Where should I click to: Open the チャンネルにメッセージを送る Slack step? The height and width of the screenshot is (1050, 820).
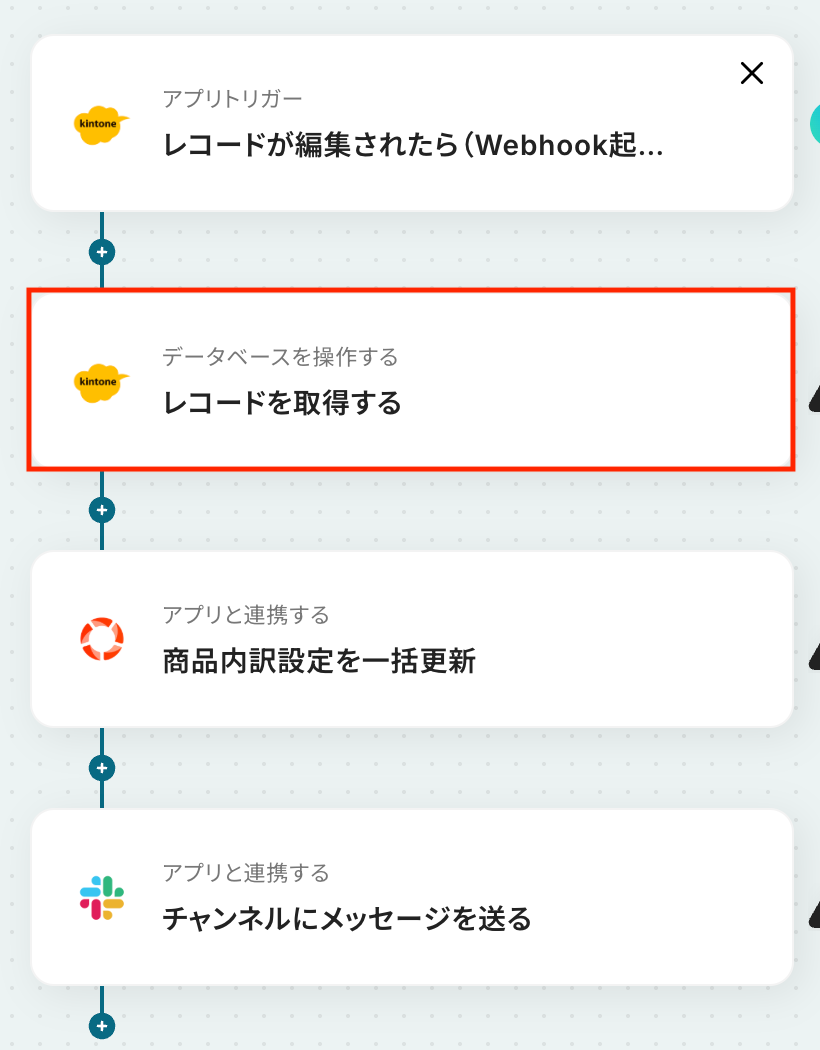click(x=412, y=897)
